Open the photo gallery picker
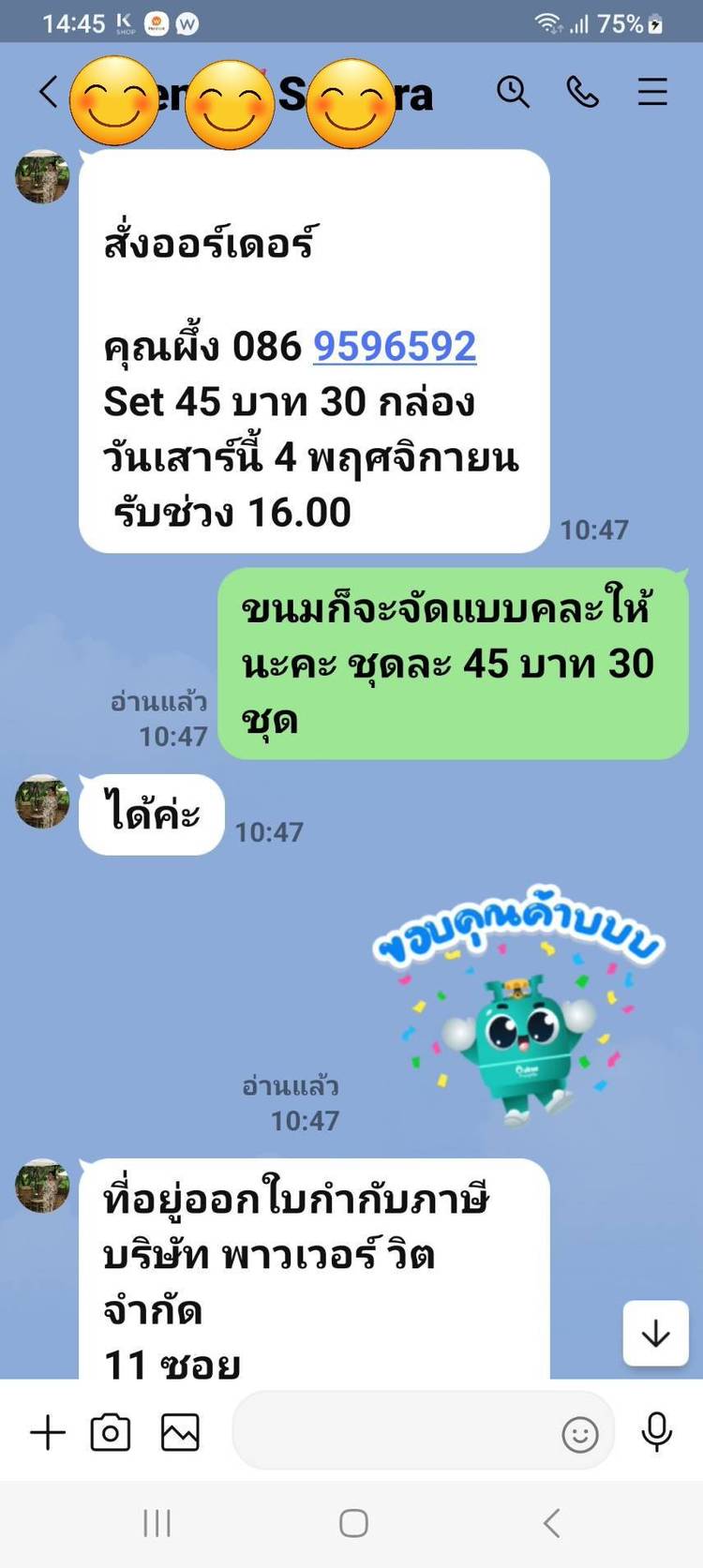 [x=180, y=1433]
